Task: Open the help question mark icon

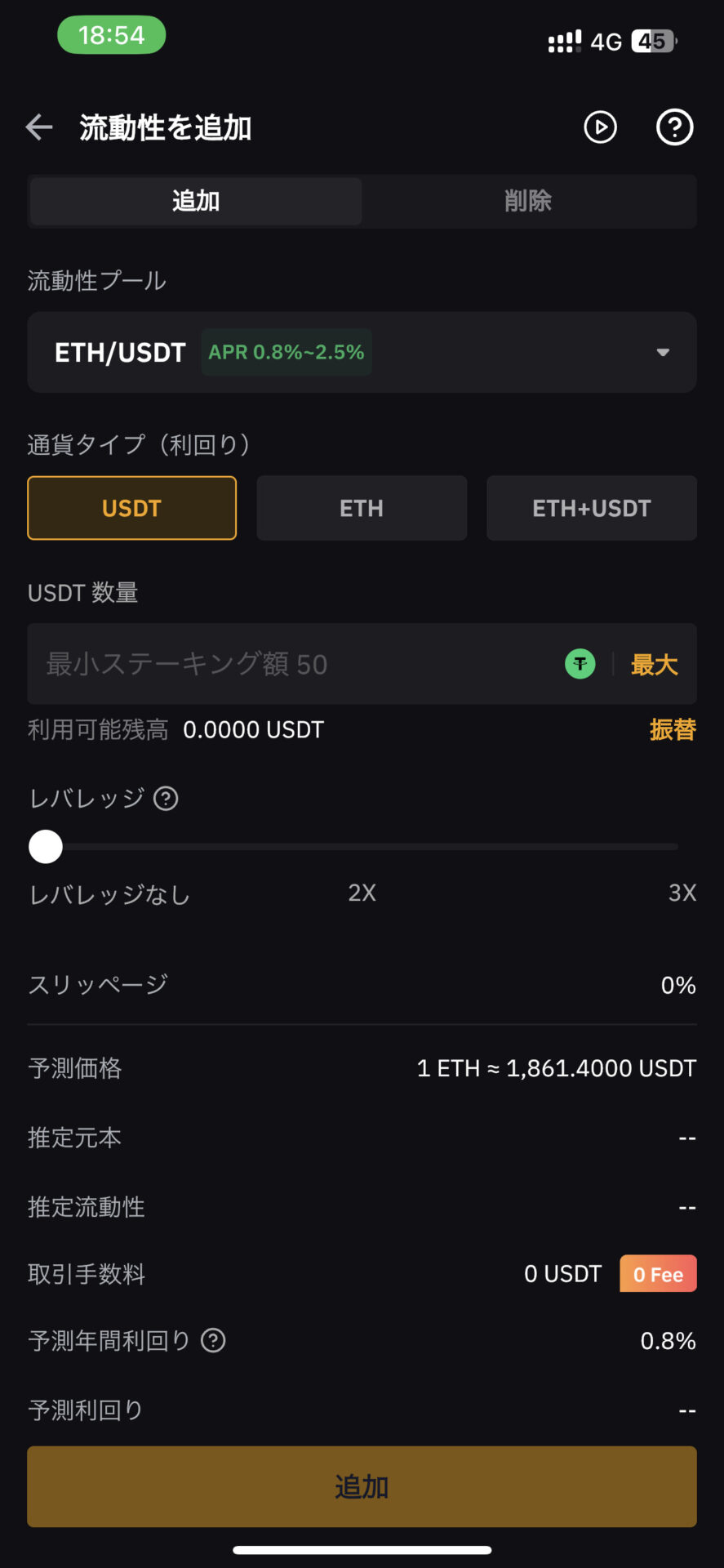Action: click(x=675, y=127)
